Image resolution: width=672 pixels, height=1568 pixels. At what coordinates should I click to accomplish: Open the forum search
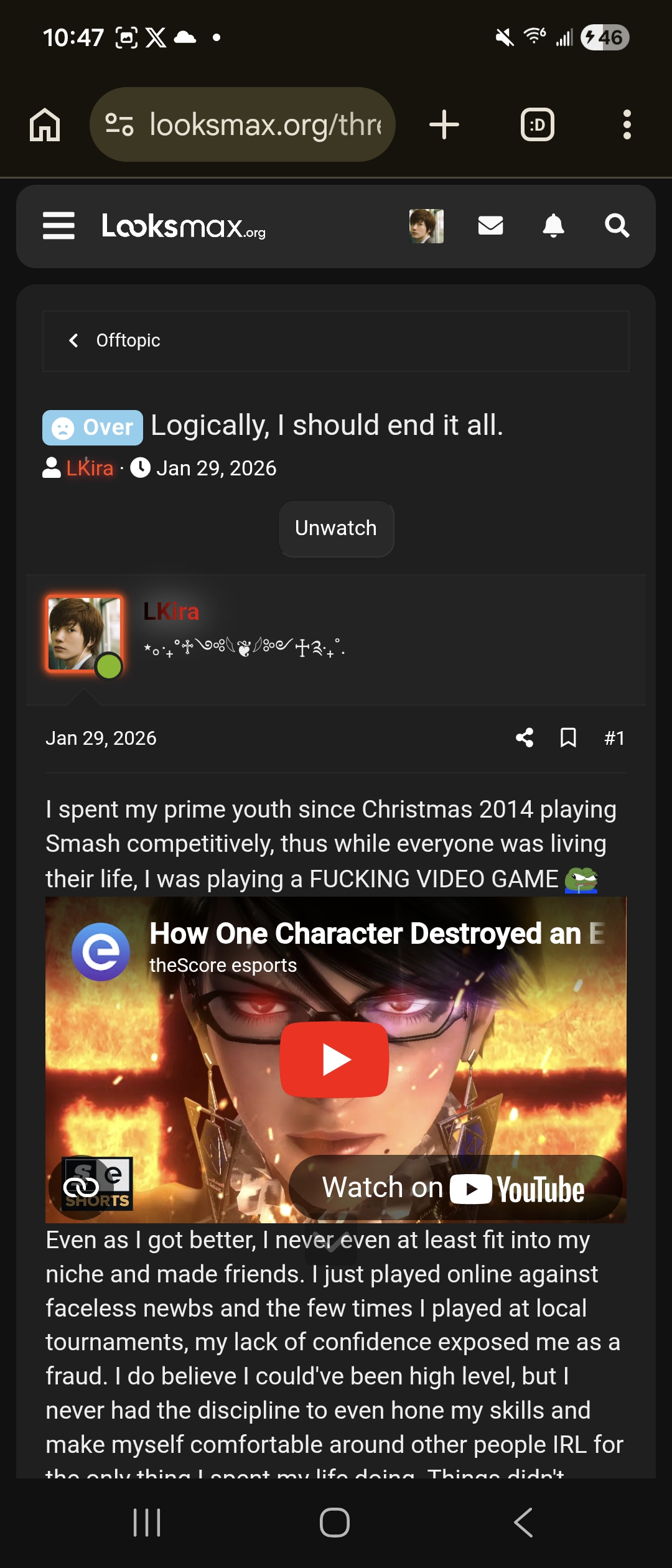617,225
